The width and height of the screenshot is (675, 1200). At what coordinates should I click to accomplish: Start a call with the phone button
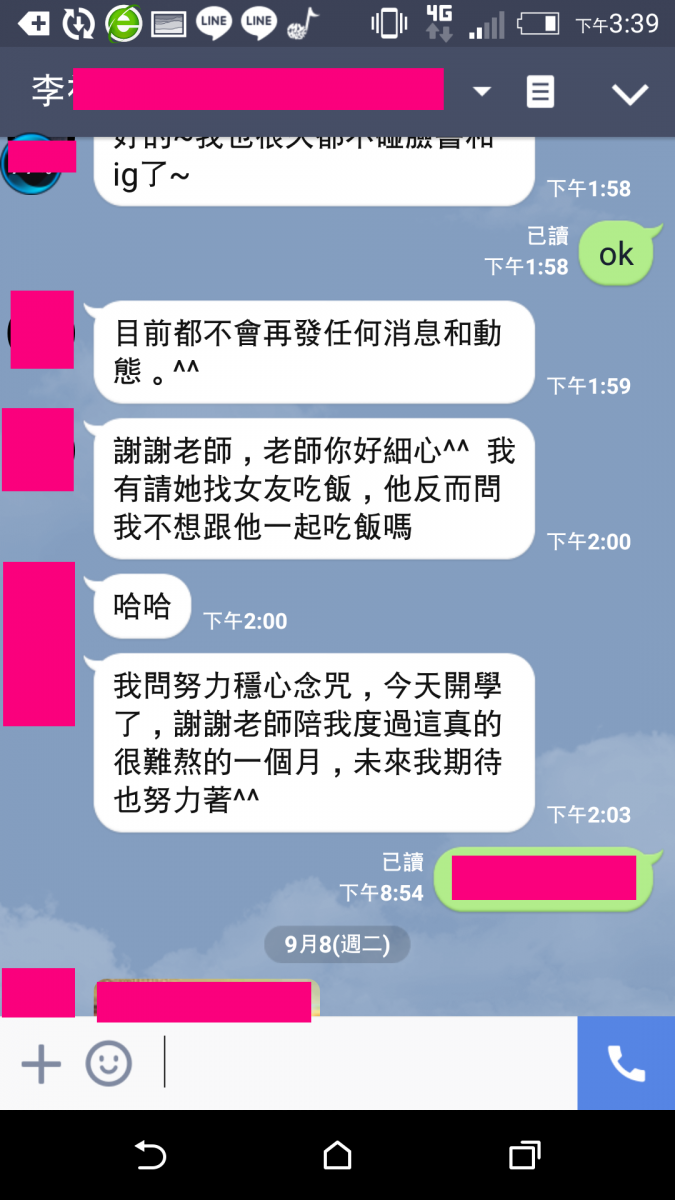626,1064
